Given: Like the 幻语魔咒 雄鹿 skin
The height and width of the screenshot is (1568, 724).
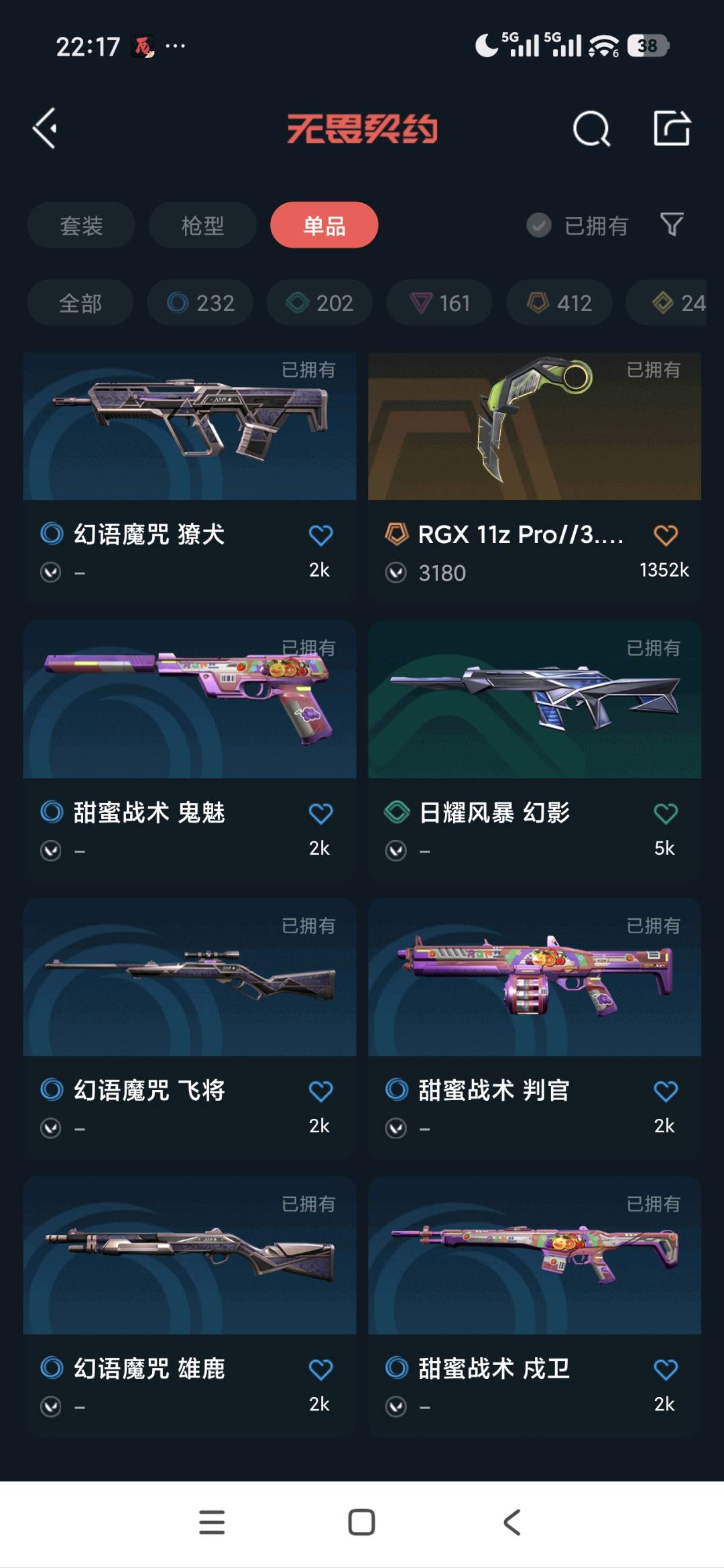Looking at the screenshot, I should tap(320, 1369).
